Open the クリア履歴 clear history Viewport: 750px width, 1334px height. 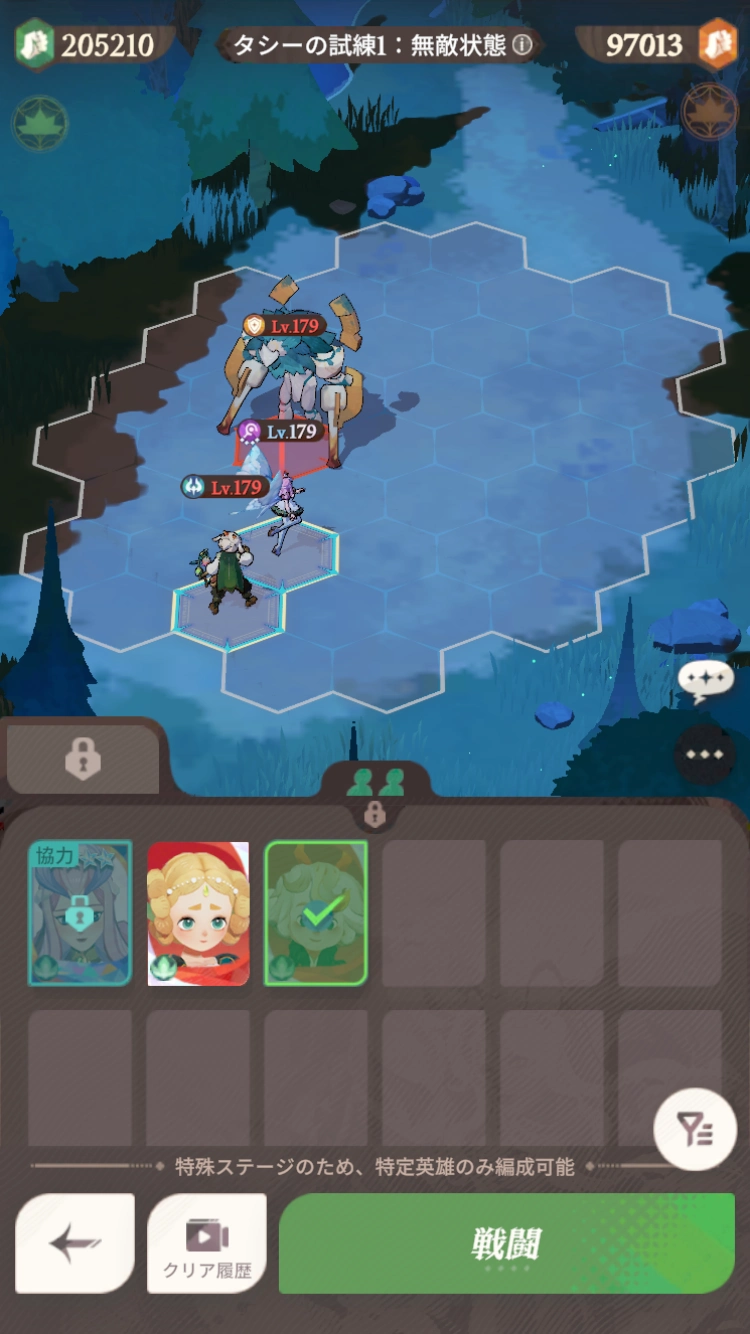coord(207,1245)
